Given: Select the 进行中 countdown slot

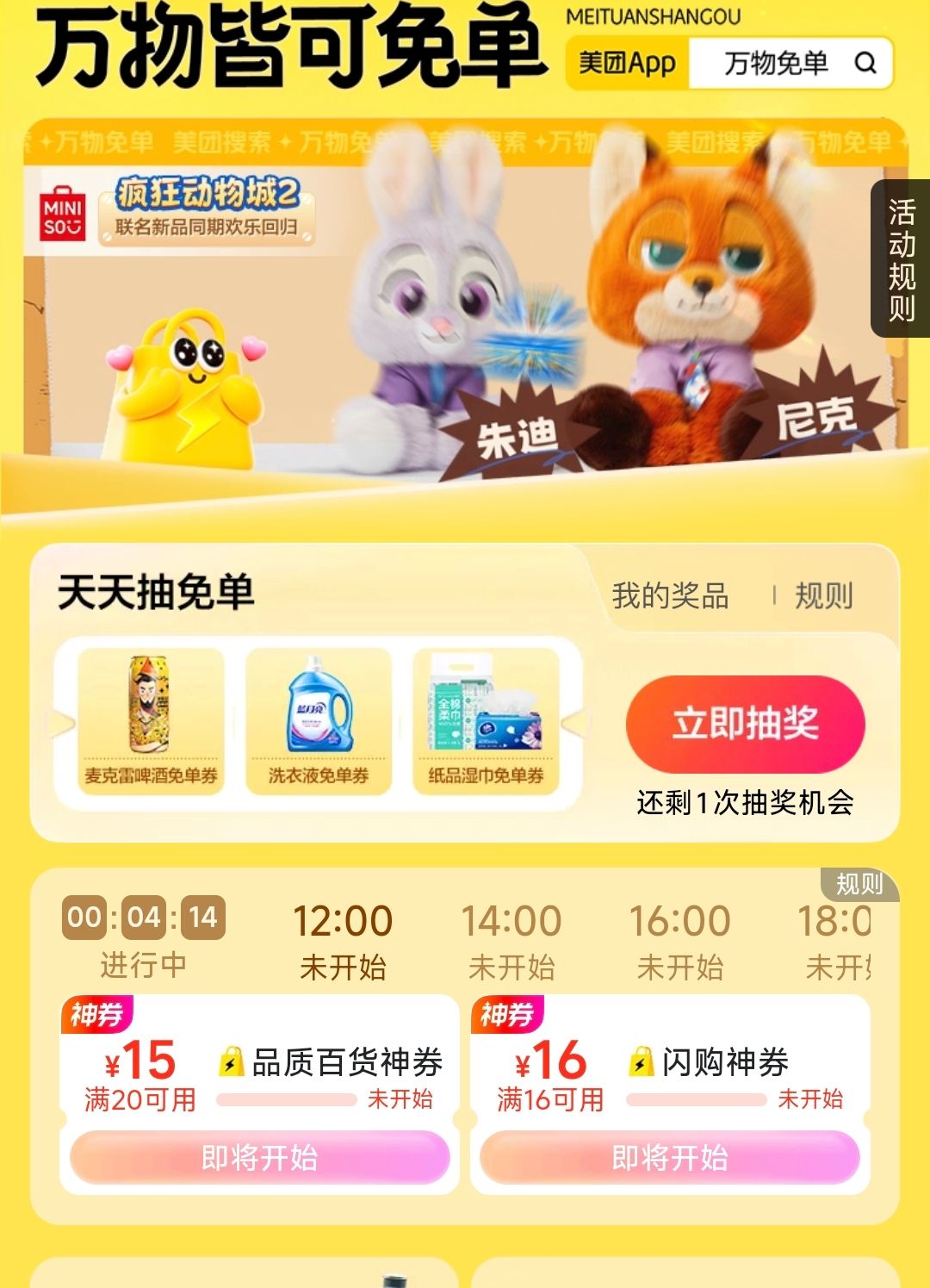Looking at the screenshot, I should point(144,939).
